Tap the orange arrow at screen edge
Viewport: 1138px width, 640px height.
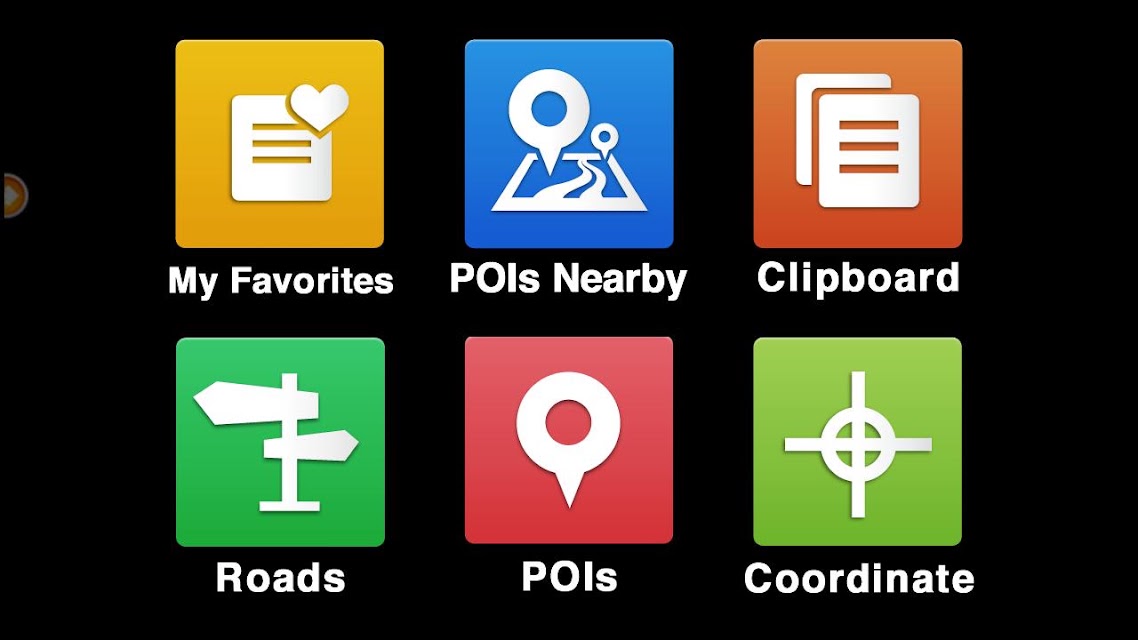tap(14, 195)
